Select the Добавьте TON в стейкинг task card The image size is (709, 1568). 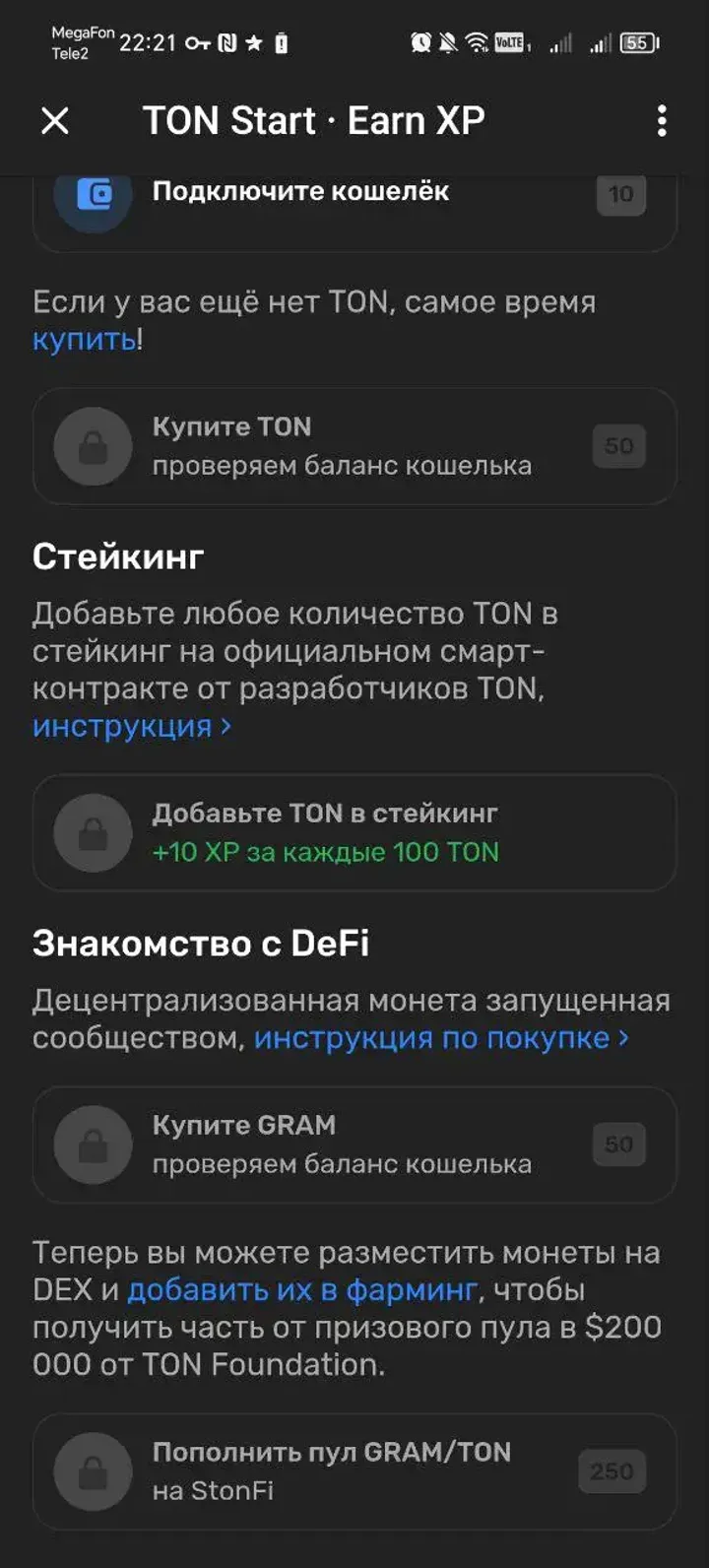[x=354, y=832]
